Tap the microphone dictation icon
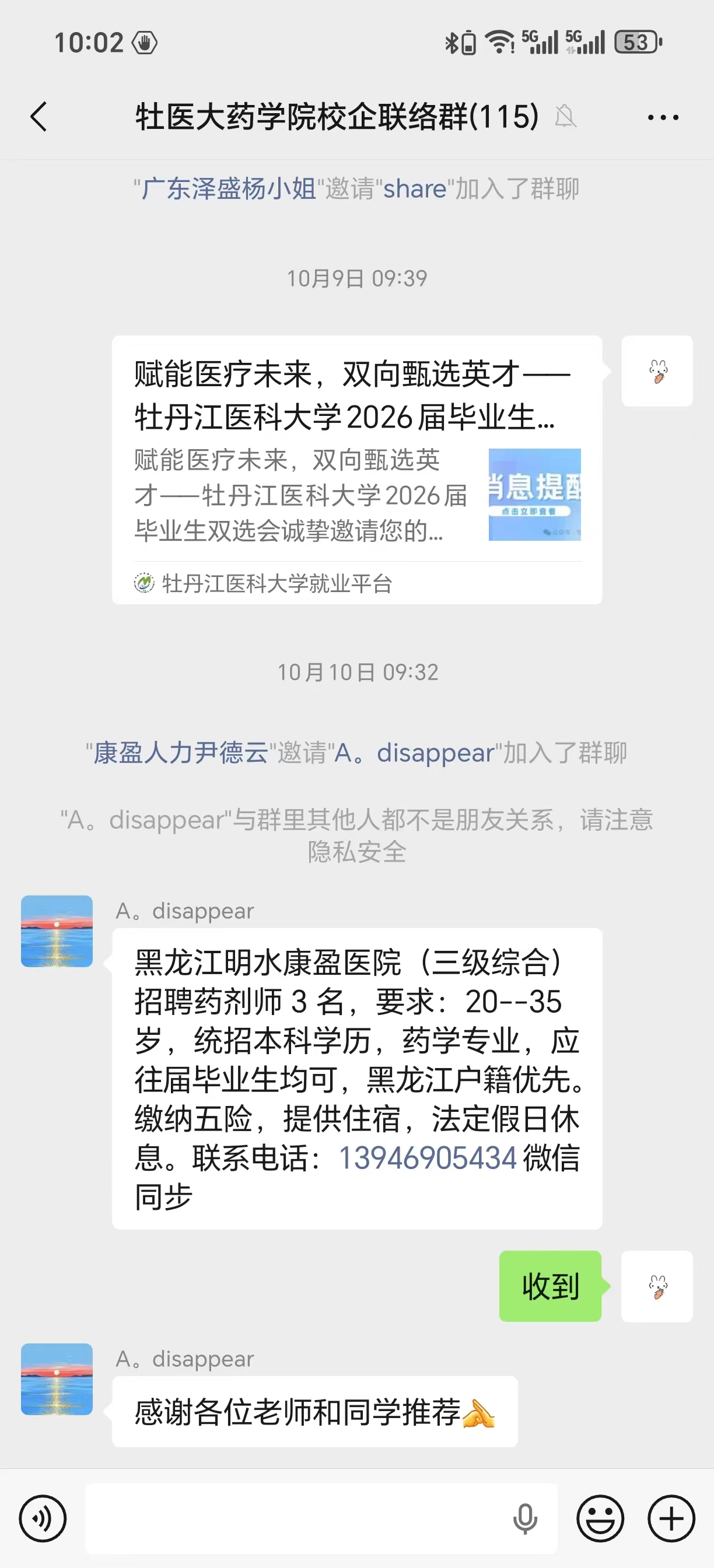Viewport: 714px width, 1568px height. tap(524, 1518)
